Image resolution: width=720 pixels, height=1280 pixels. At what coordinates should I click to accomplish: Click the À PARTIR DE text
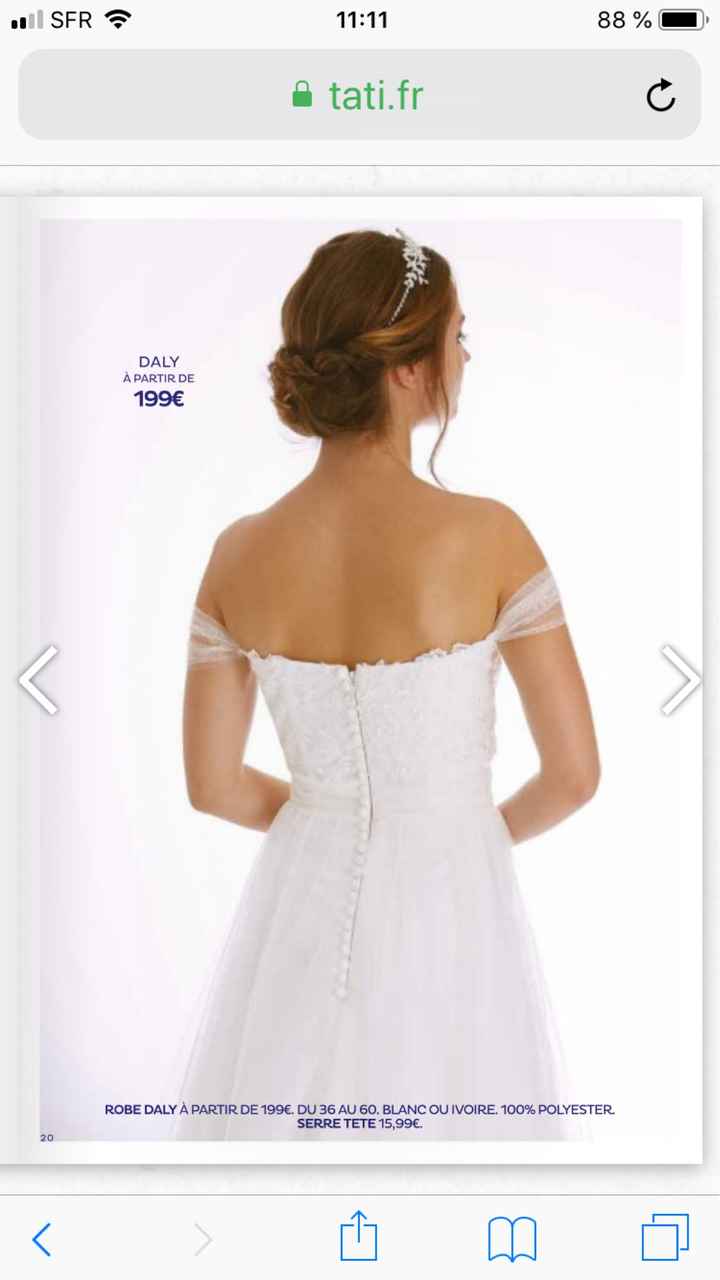(x=158, y=378)
